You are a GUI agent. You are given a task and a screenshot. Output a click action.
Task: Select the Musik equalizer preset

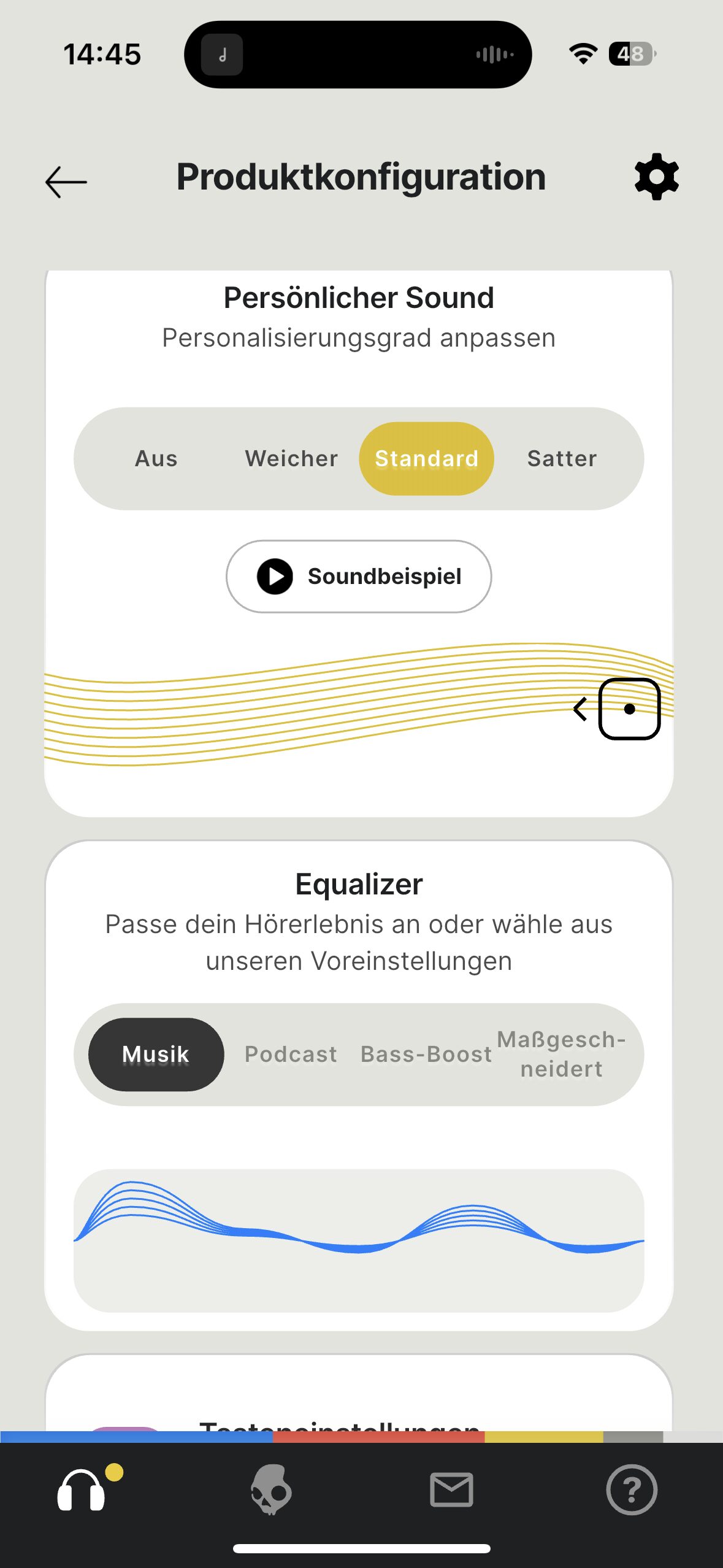(x=156, y=1055)
